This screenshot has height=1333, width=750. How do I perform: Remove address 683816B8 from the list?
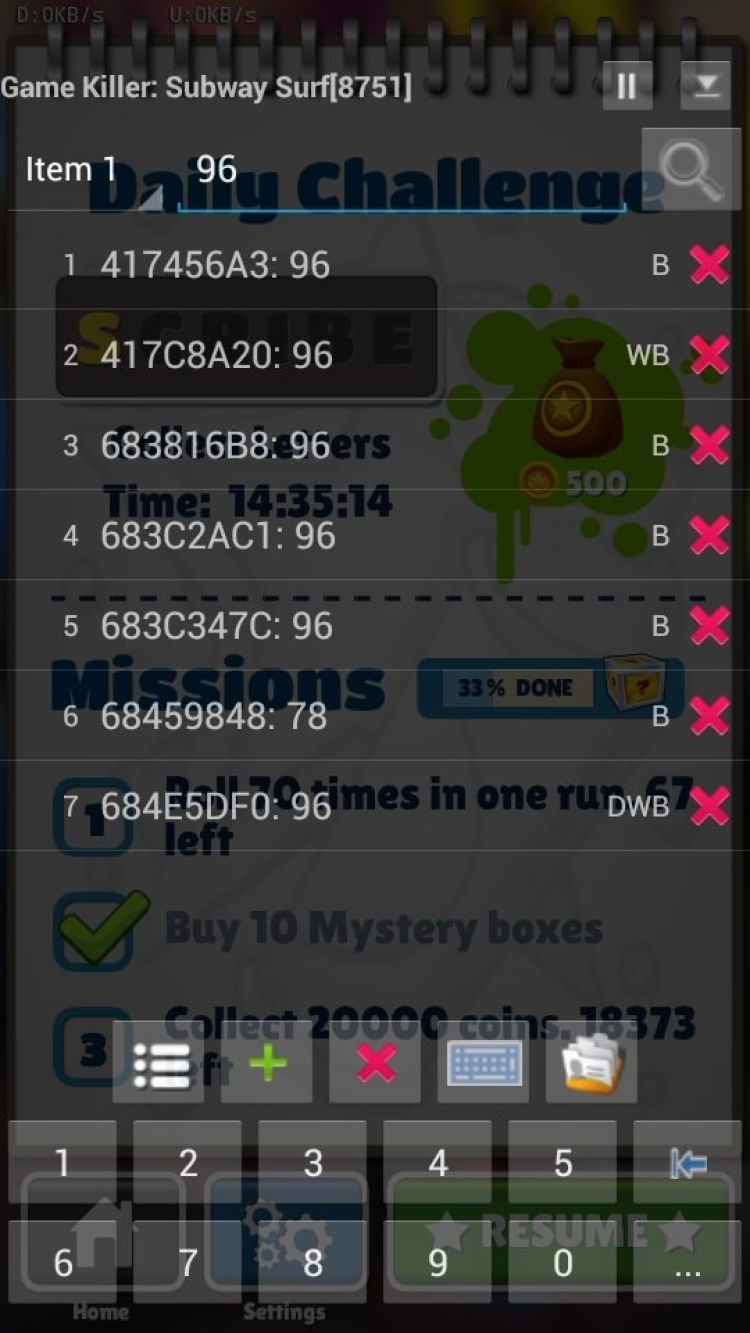pyautogui.click(x=709, y=445)
